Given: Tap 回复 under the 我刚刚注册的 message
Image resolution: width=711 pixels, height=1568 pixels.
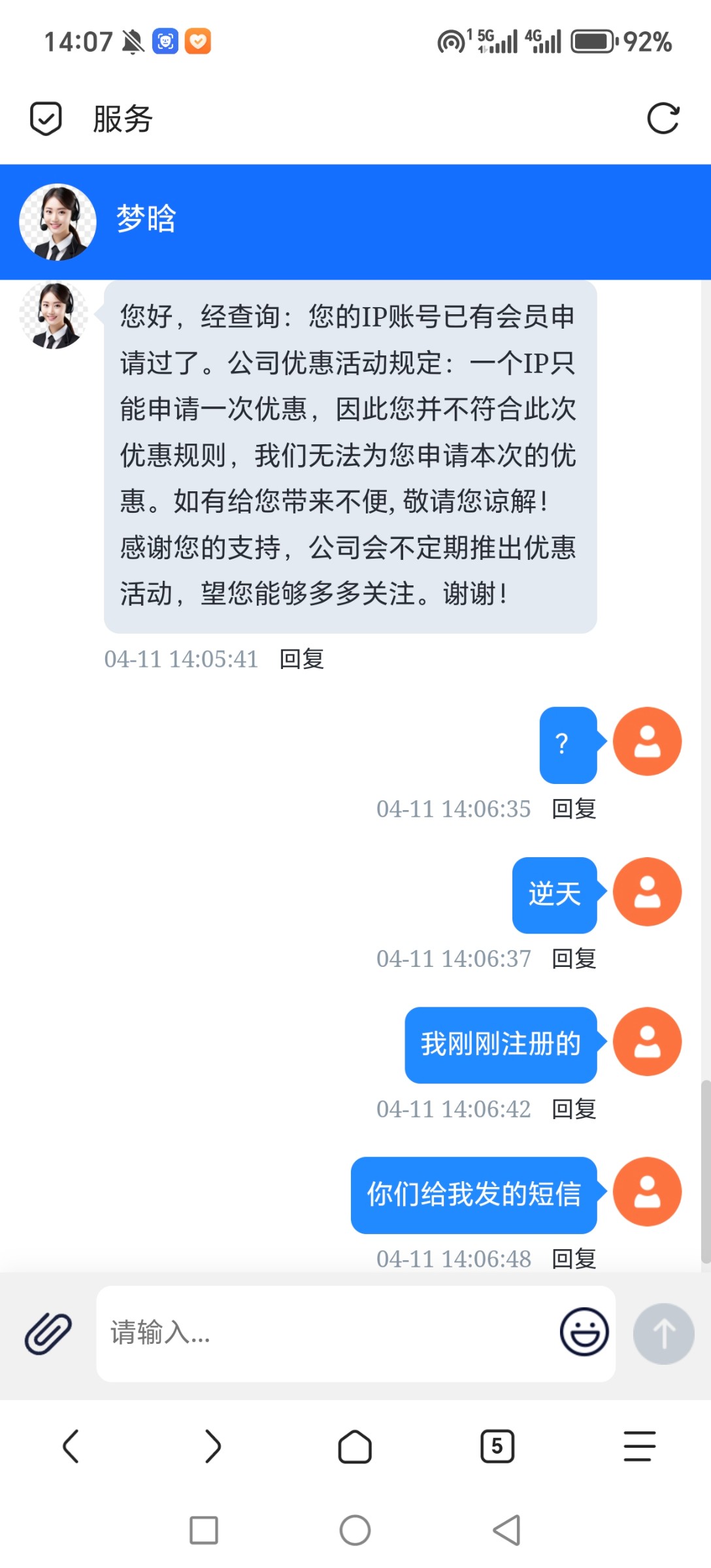Looking at the screenshot, I should tap(574, 1109).
